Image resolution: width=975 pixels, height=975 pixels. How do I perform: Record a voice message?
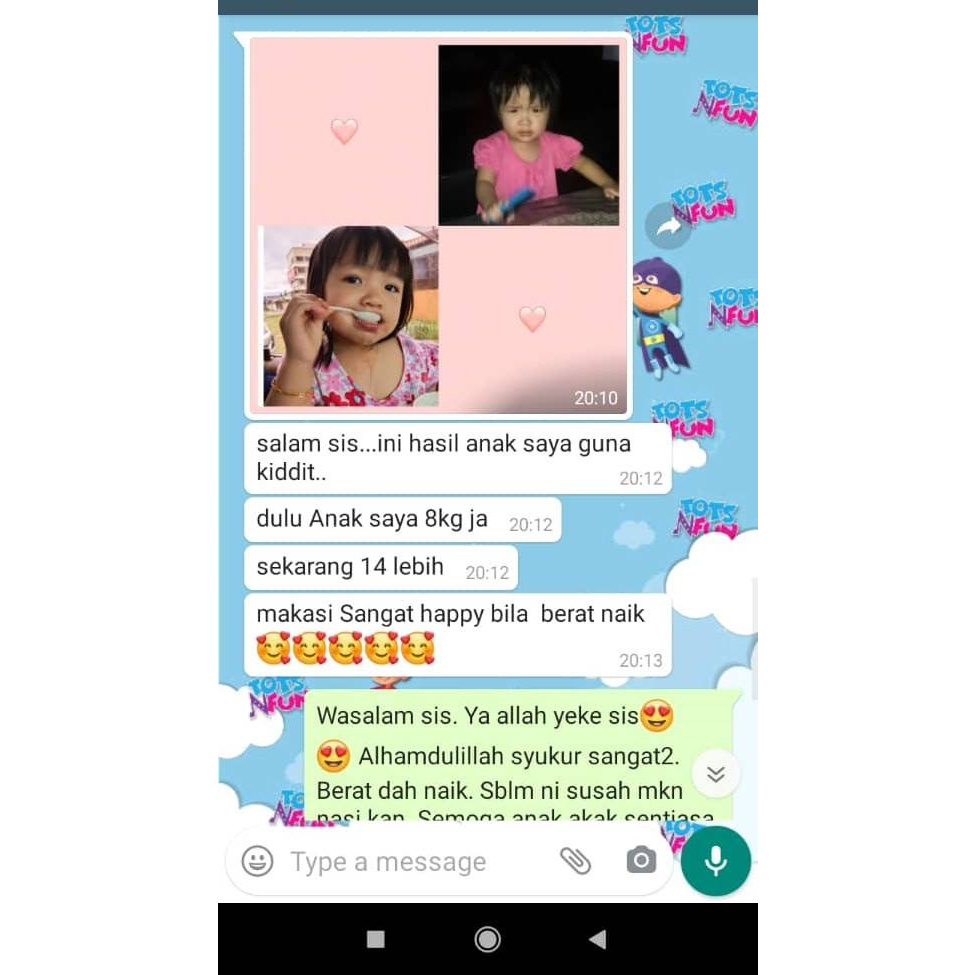pyautogui.click(x=716, y=861)
